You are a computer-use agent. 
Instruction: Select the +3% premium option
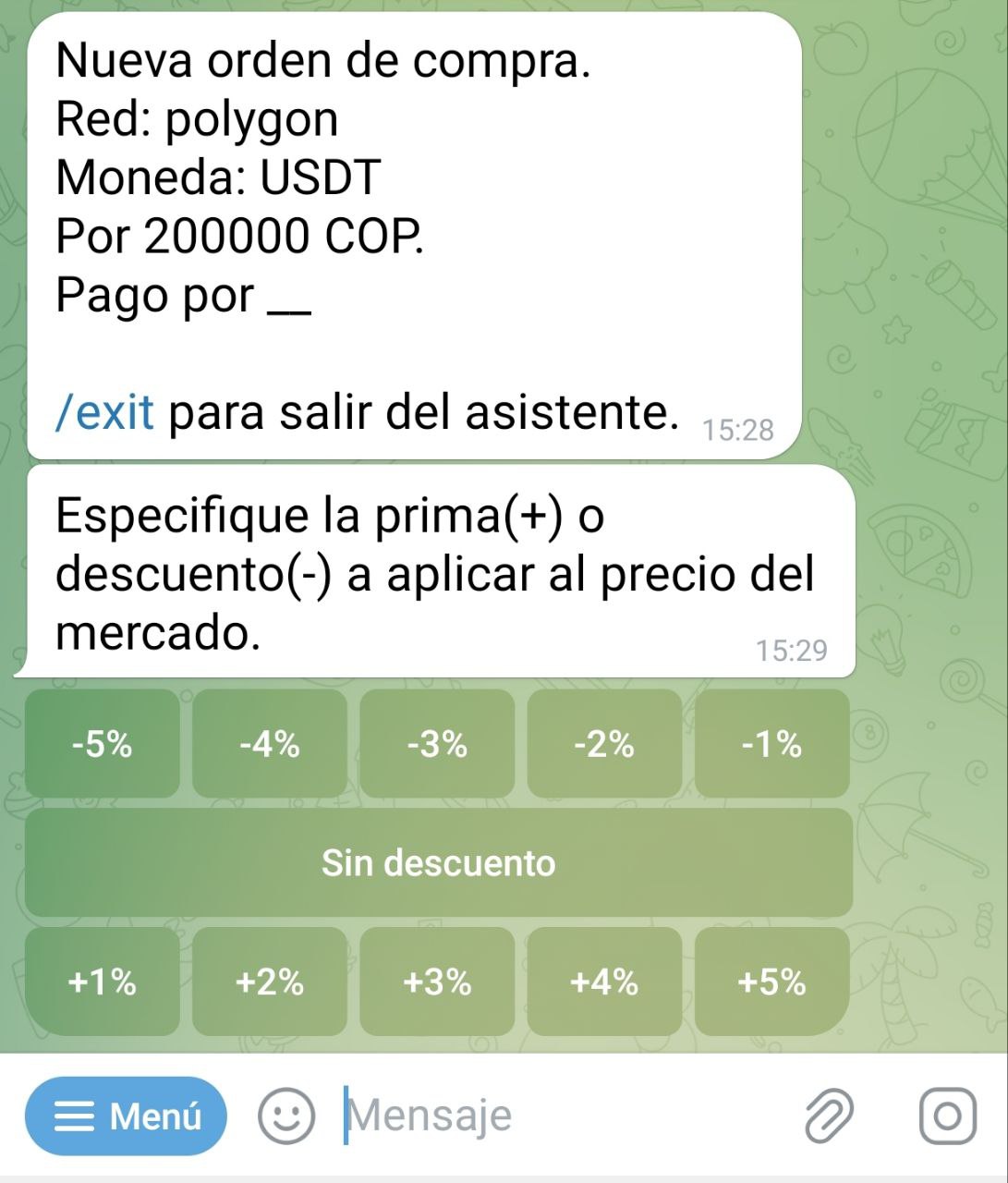point(436,982)
